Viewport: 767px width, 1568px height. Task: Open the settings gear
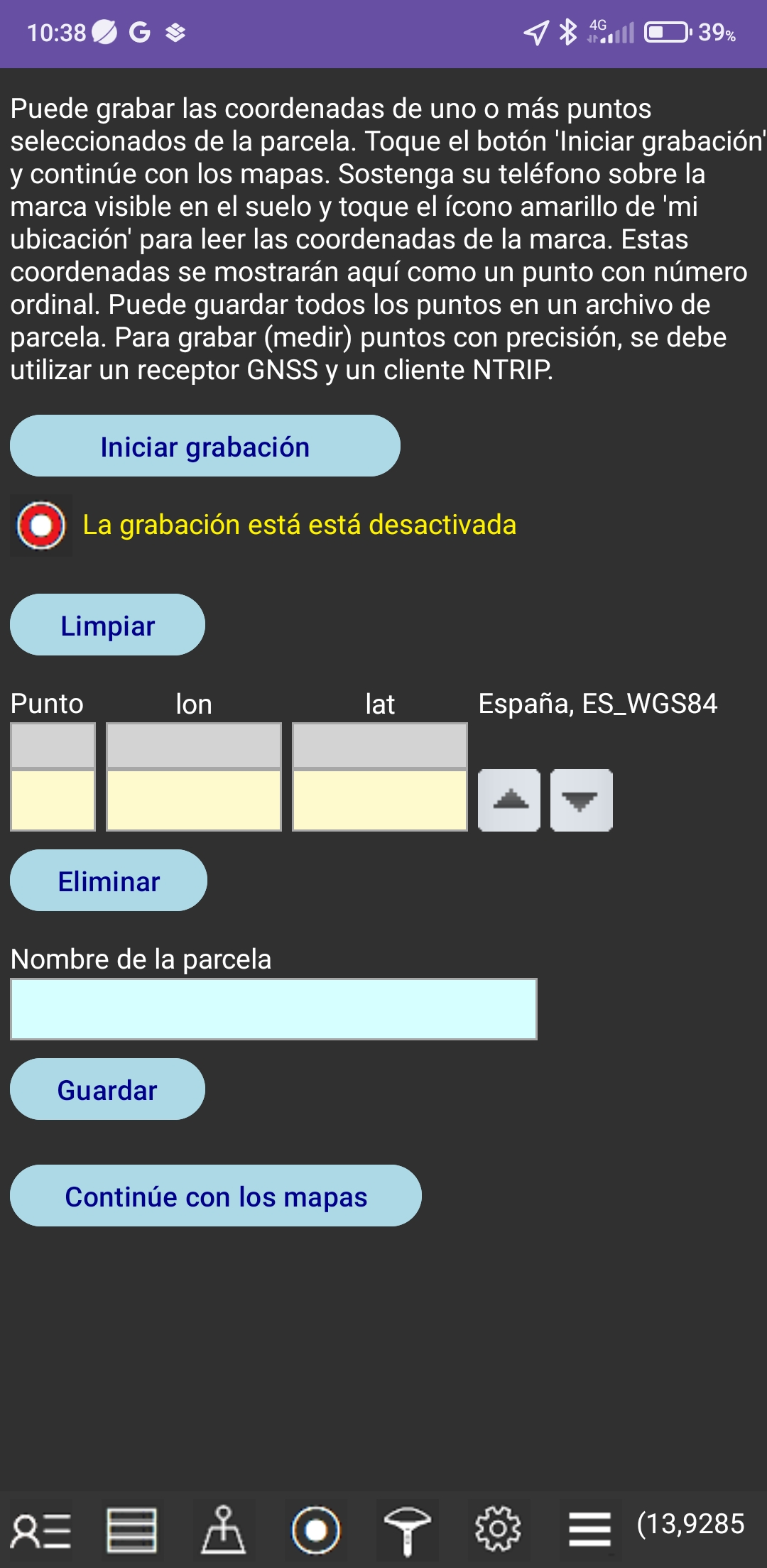(x=498, y=1530)
